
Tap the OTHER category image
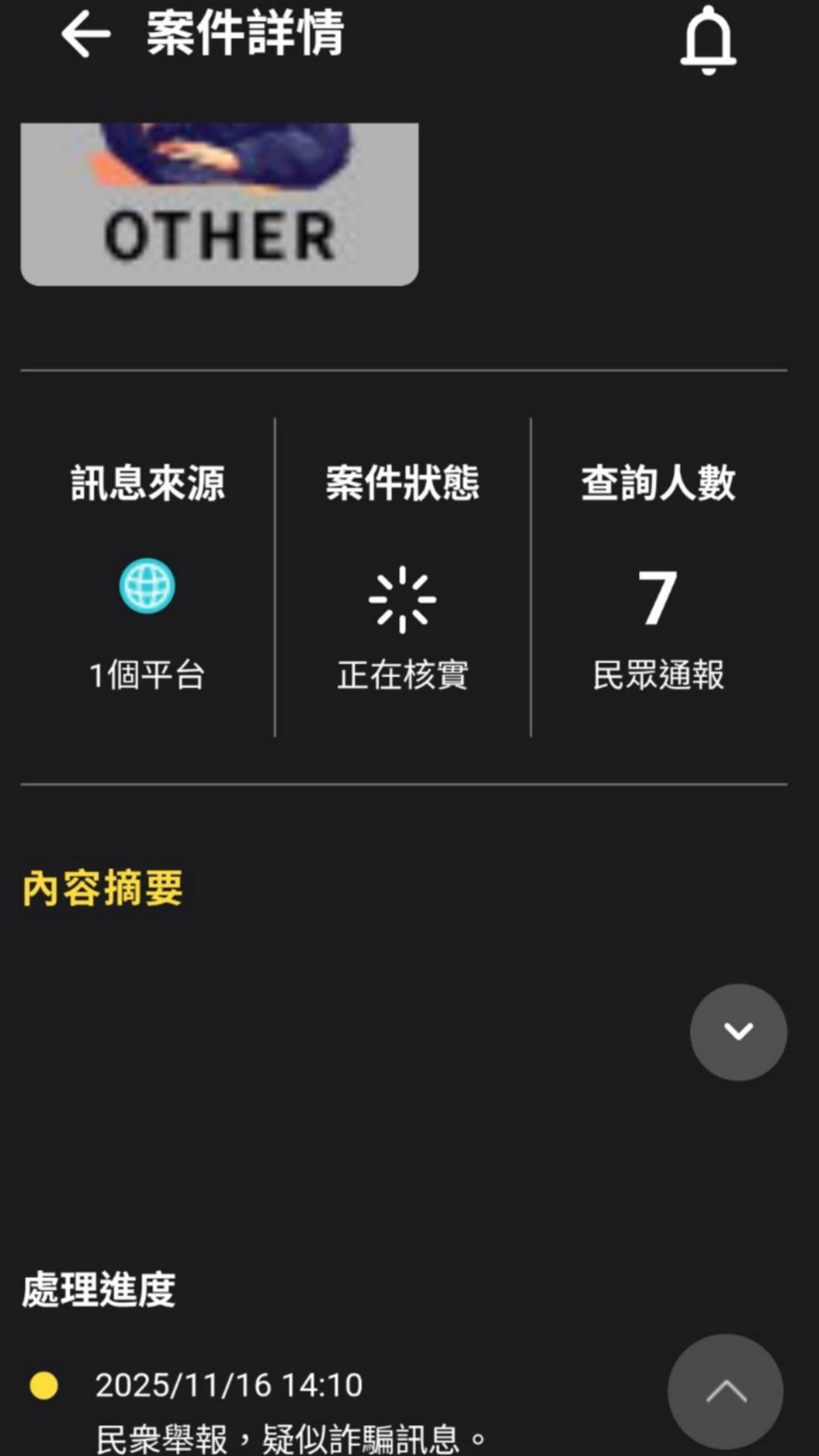[x=219, y=201]
